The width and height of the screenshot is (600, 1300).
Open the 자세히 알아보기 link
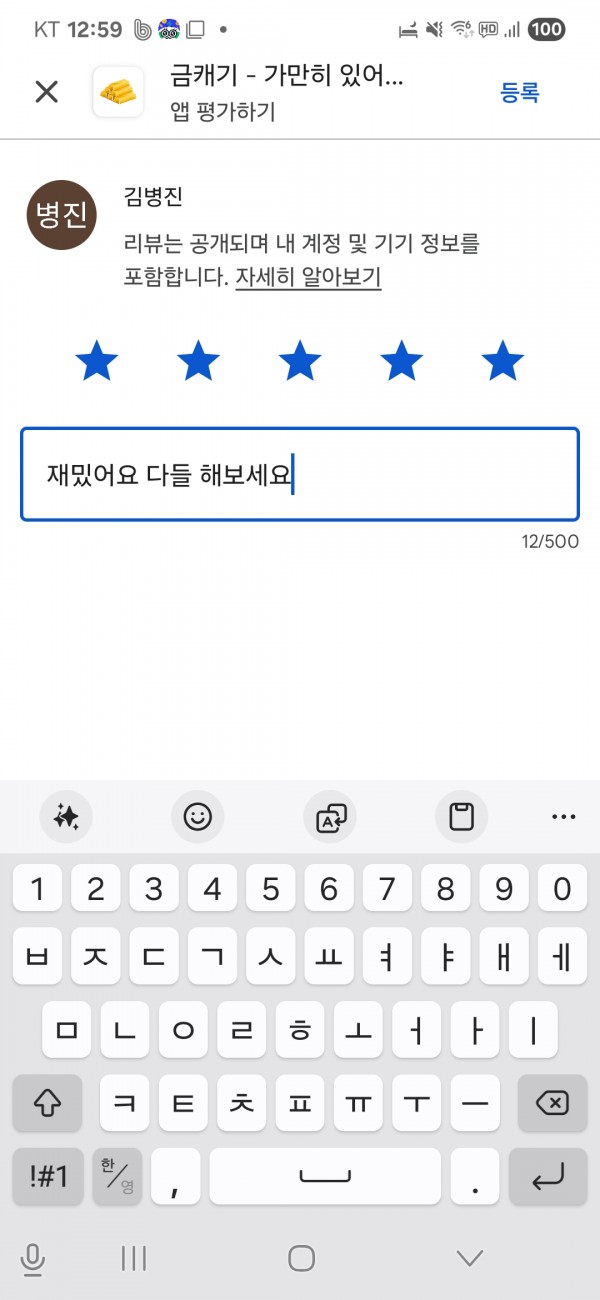[308, 277]
